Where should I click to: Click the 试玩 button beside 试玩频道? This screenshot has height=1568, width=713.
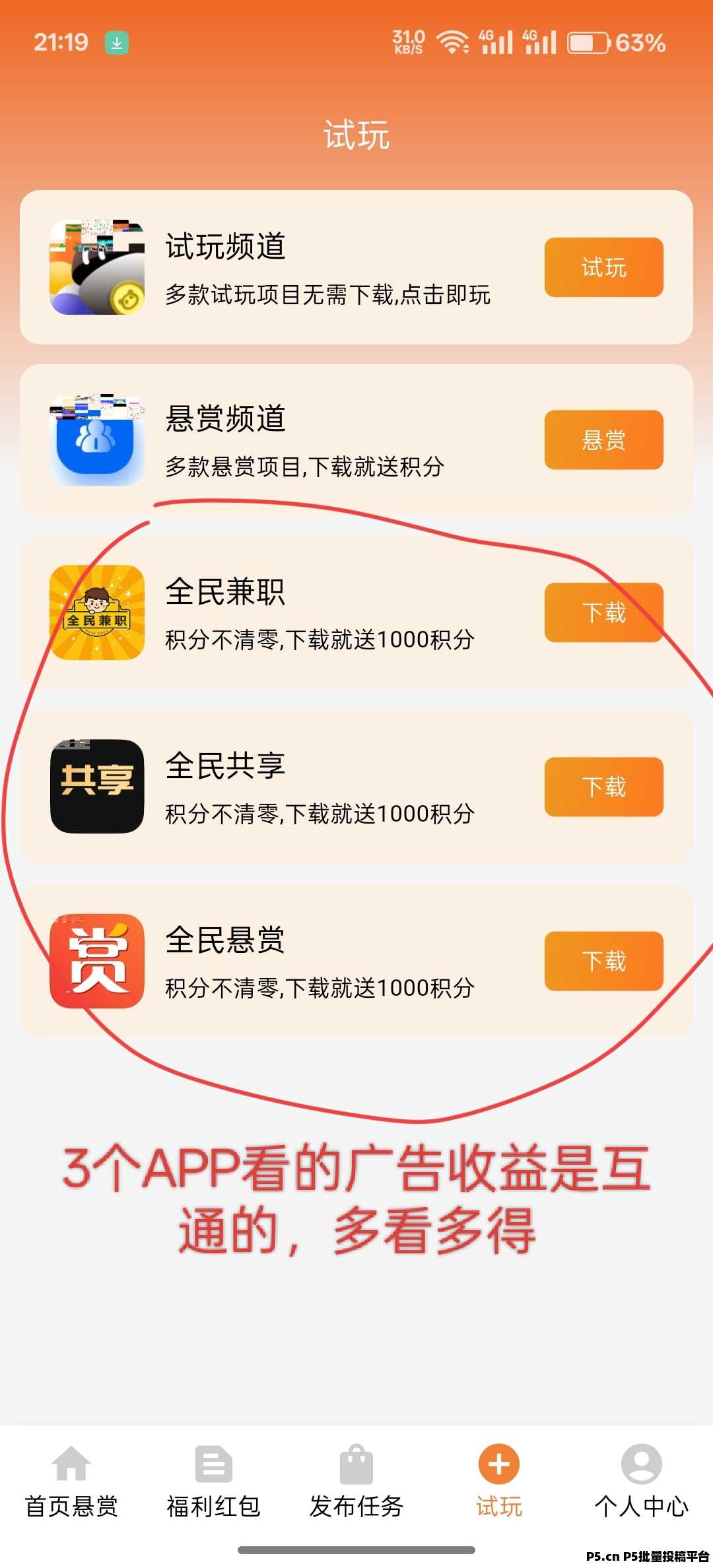(x=603, y=267)
